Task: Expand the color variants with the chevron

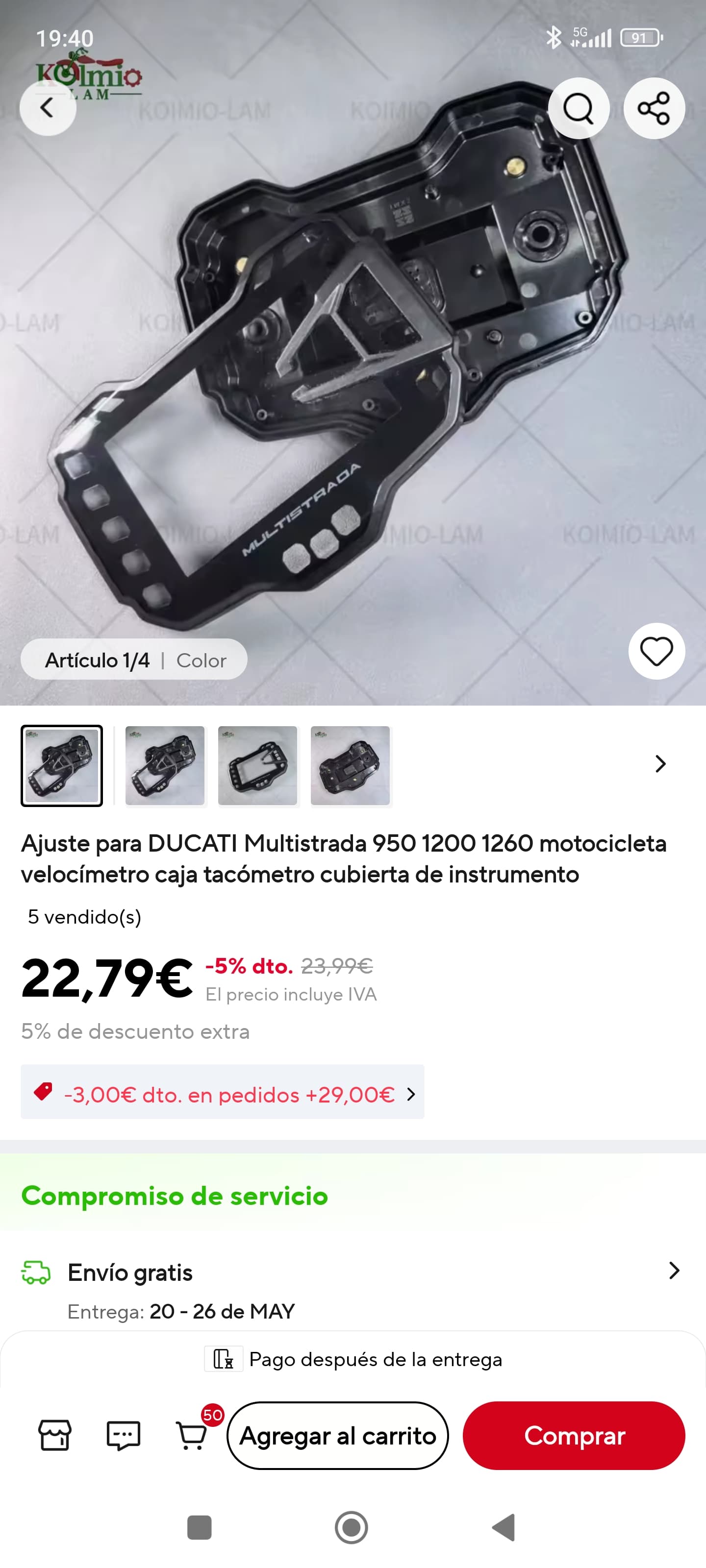Action: [660, 764]
